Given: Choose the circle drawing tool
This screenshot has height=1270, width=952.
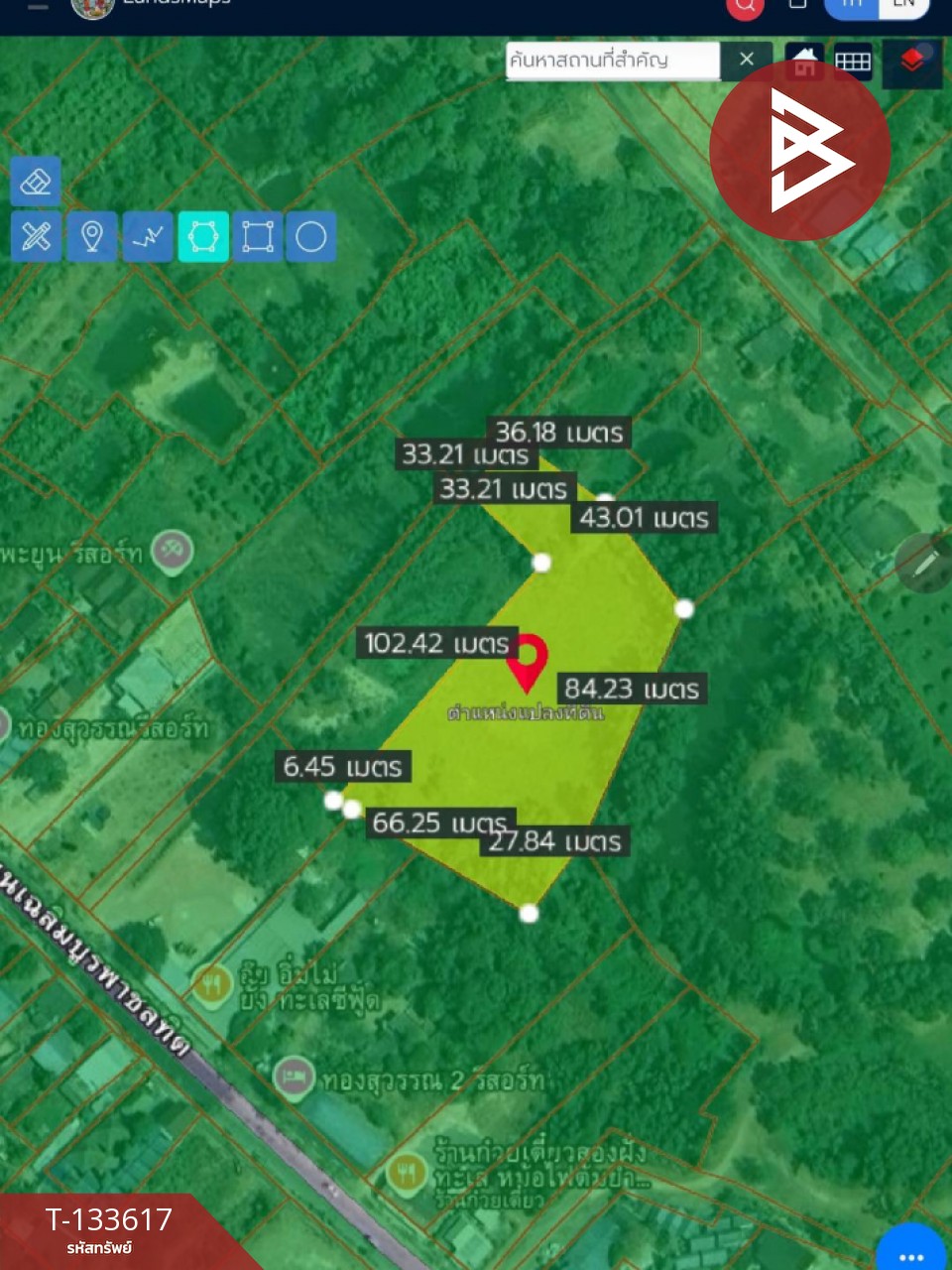Looking at the screenshot, I should [311, 237].
